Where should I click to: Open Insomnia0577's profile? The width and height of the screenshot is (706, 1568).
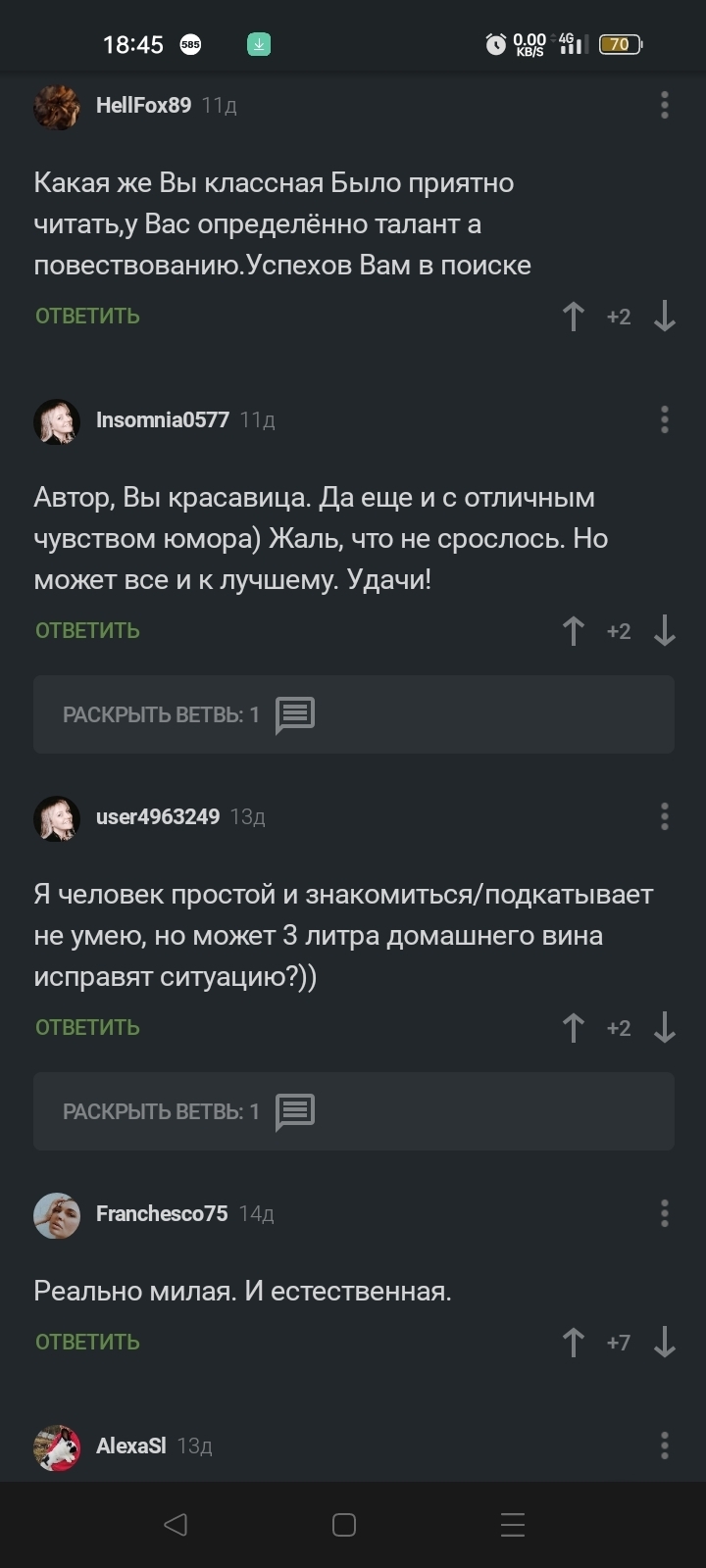(162, 420)
